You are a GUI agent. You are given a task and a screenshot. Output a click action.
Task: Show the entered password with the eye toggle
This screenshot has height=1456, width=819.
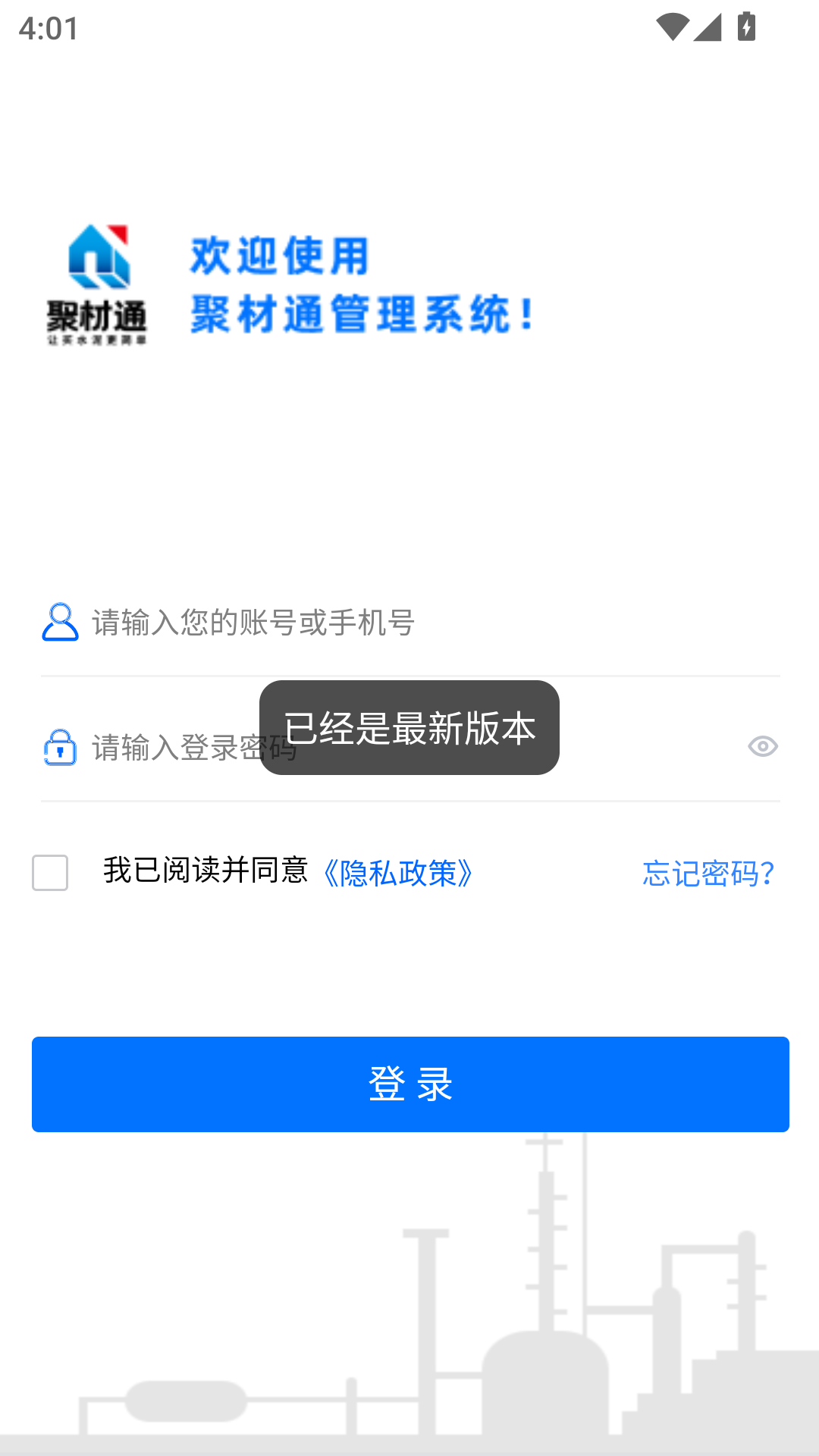click(763, 747)
